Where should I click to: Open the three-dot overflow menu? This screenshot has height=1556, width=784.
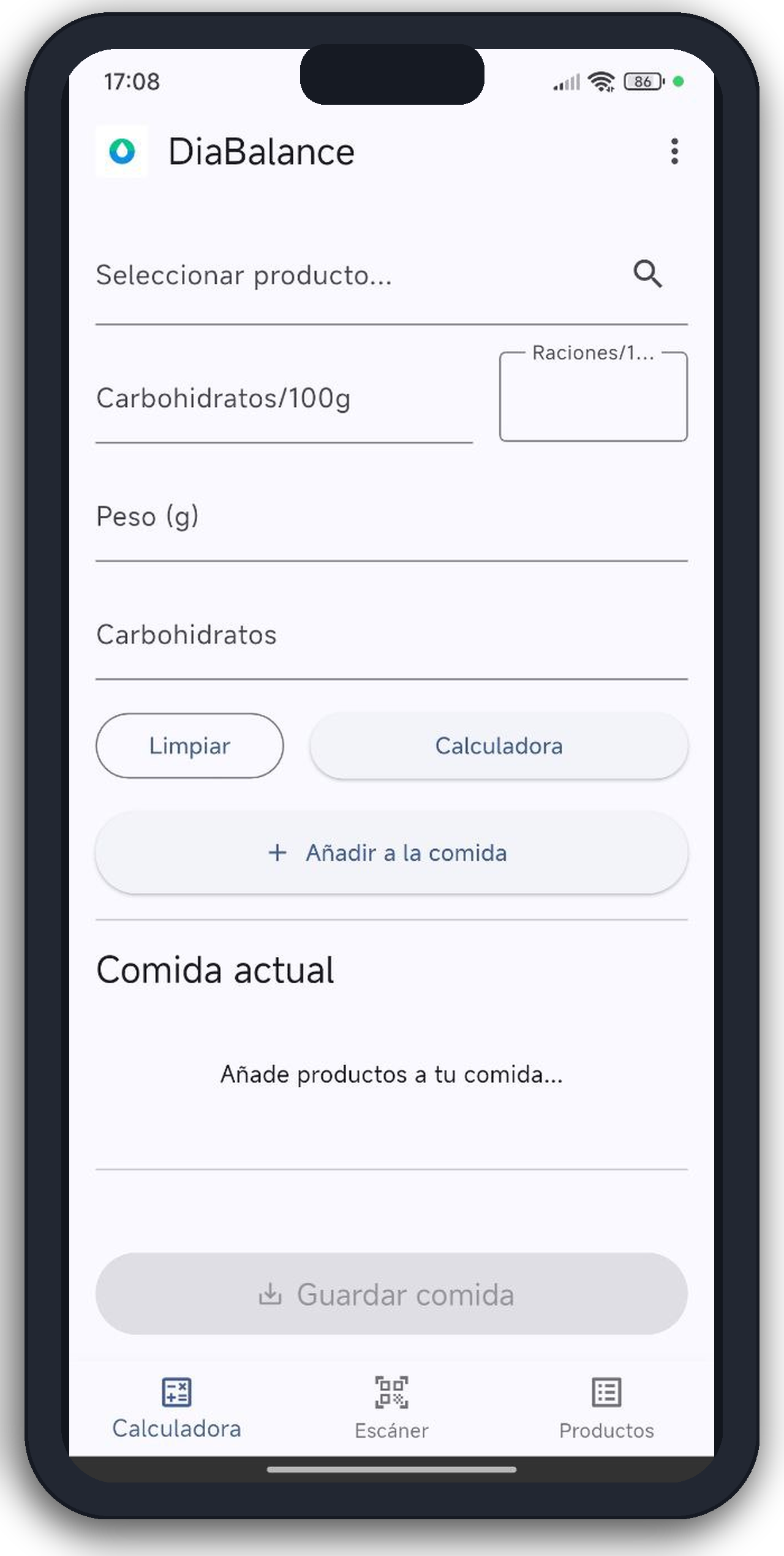pos(674,151)
